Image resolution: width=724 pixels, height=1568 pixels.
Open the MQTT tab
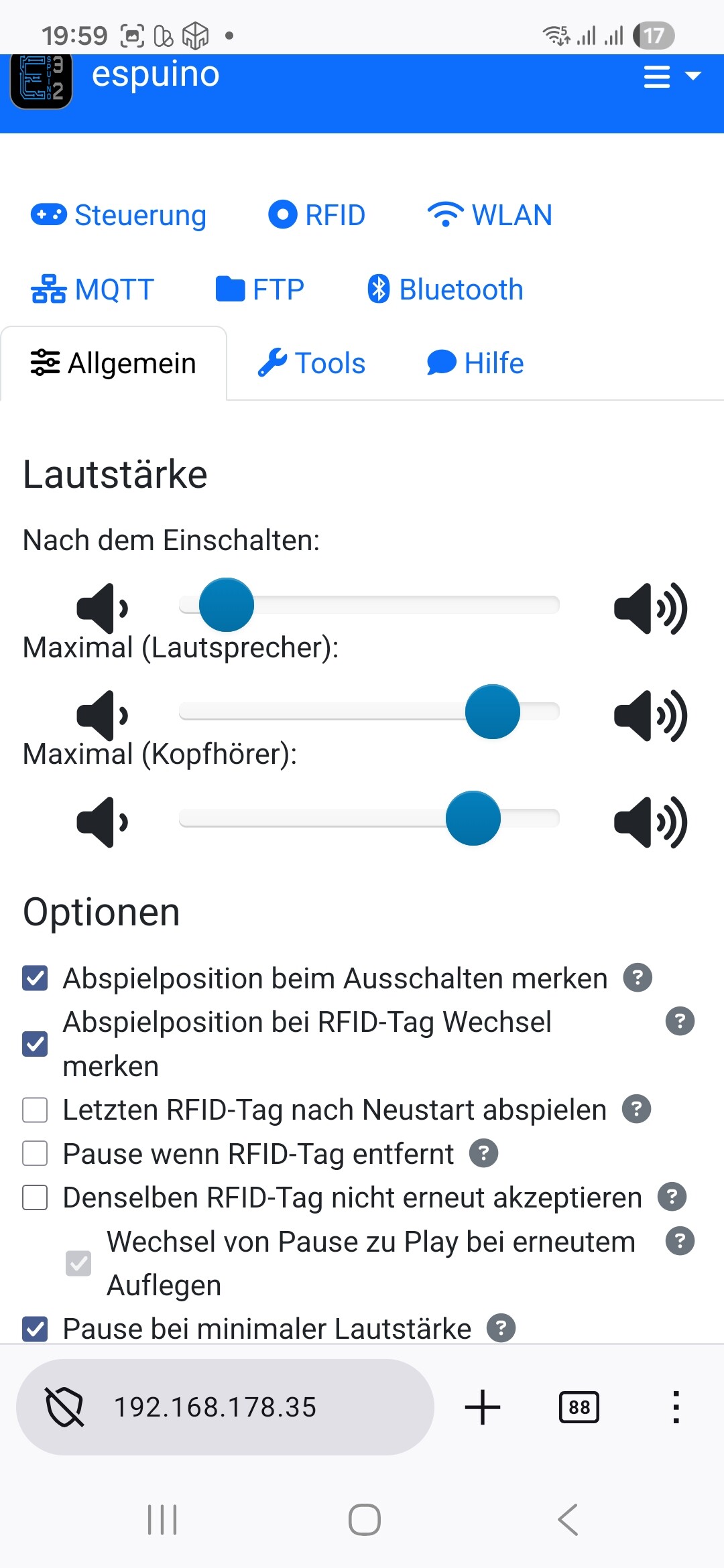coord(93,289)
